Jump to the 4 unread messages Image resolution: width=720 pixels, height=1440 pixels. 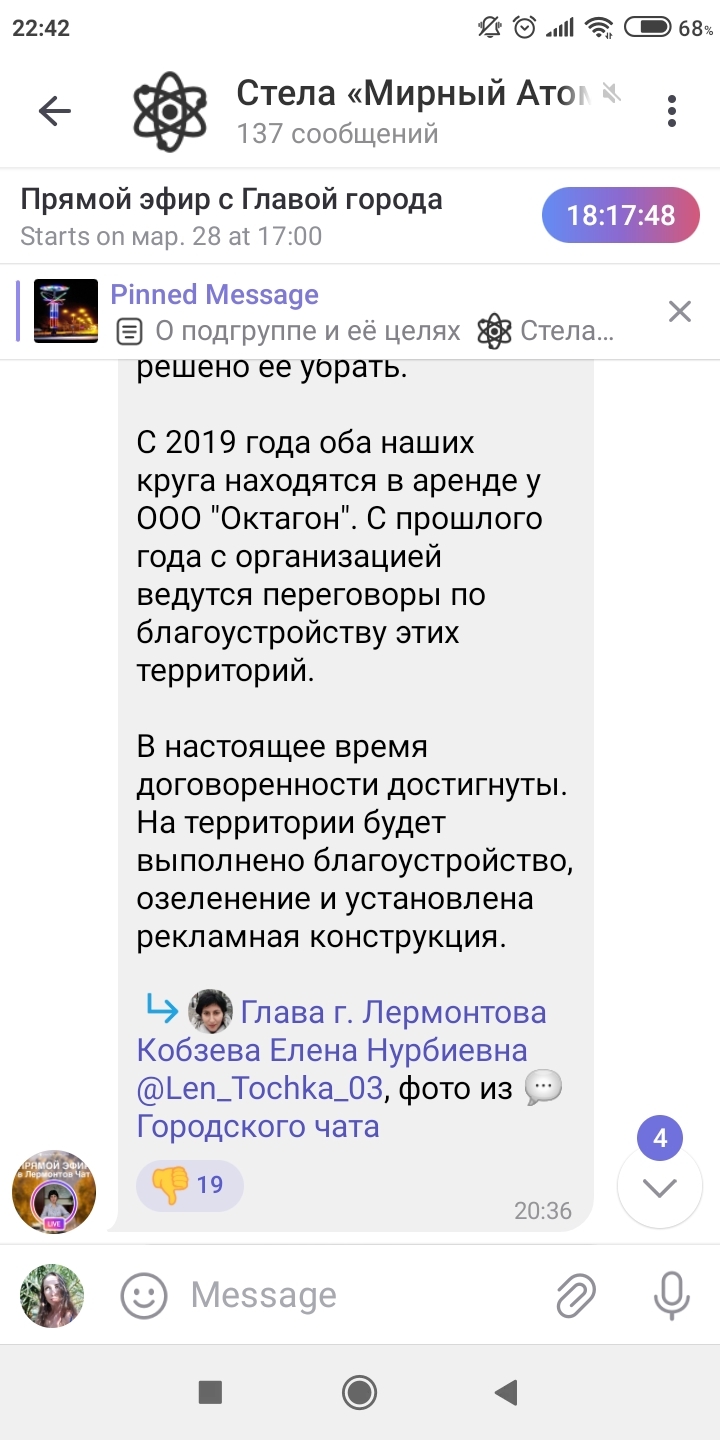pyautogui.click(x=660, y=1187)
